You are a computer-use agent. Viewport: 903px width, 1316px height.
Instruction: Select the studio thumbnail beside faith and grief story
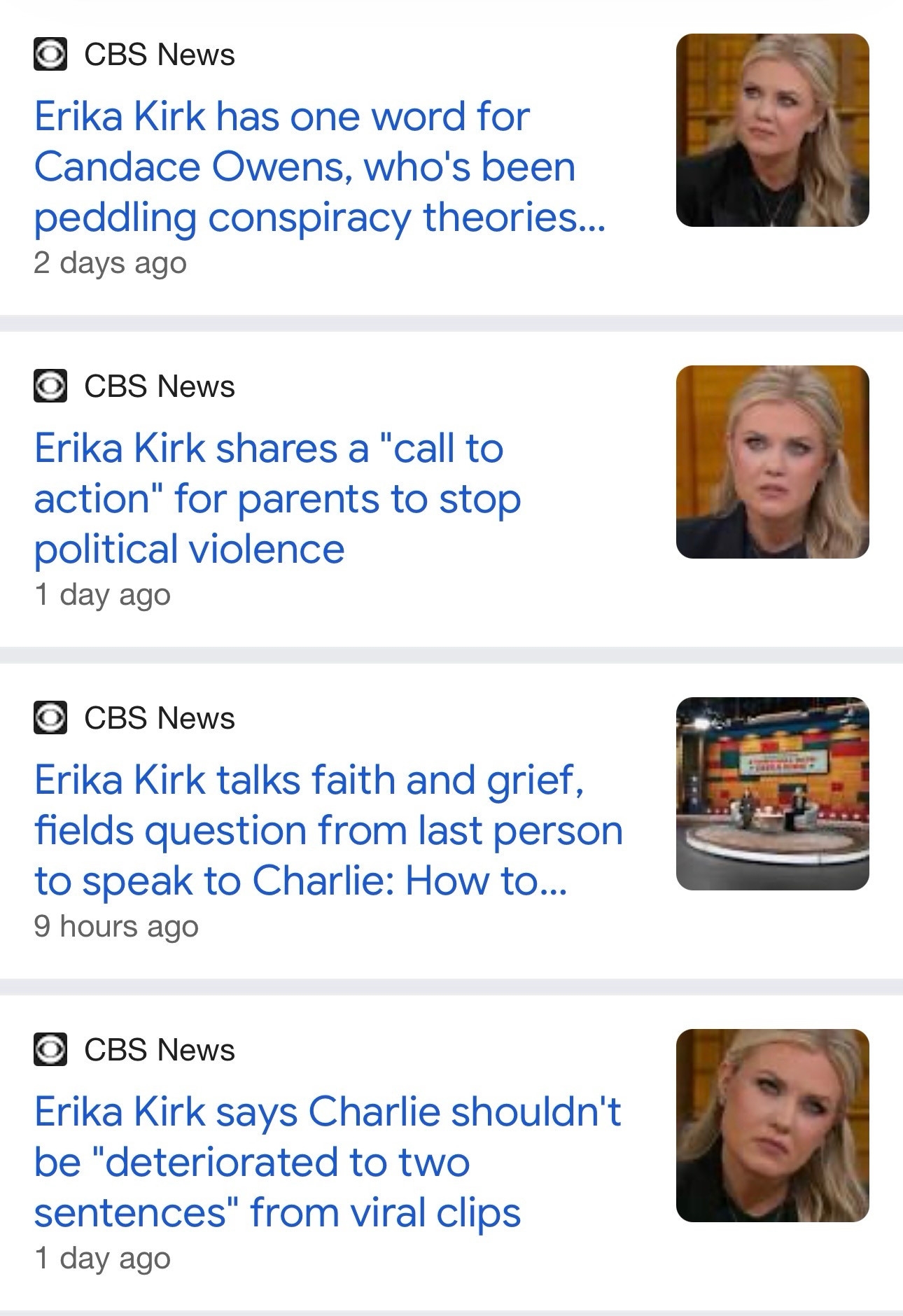coord(772,794)
